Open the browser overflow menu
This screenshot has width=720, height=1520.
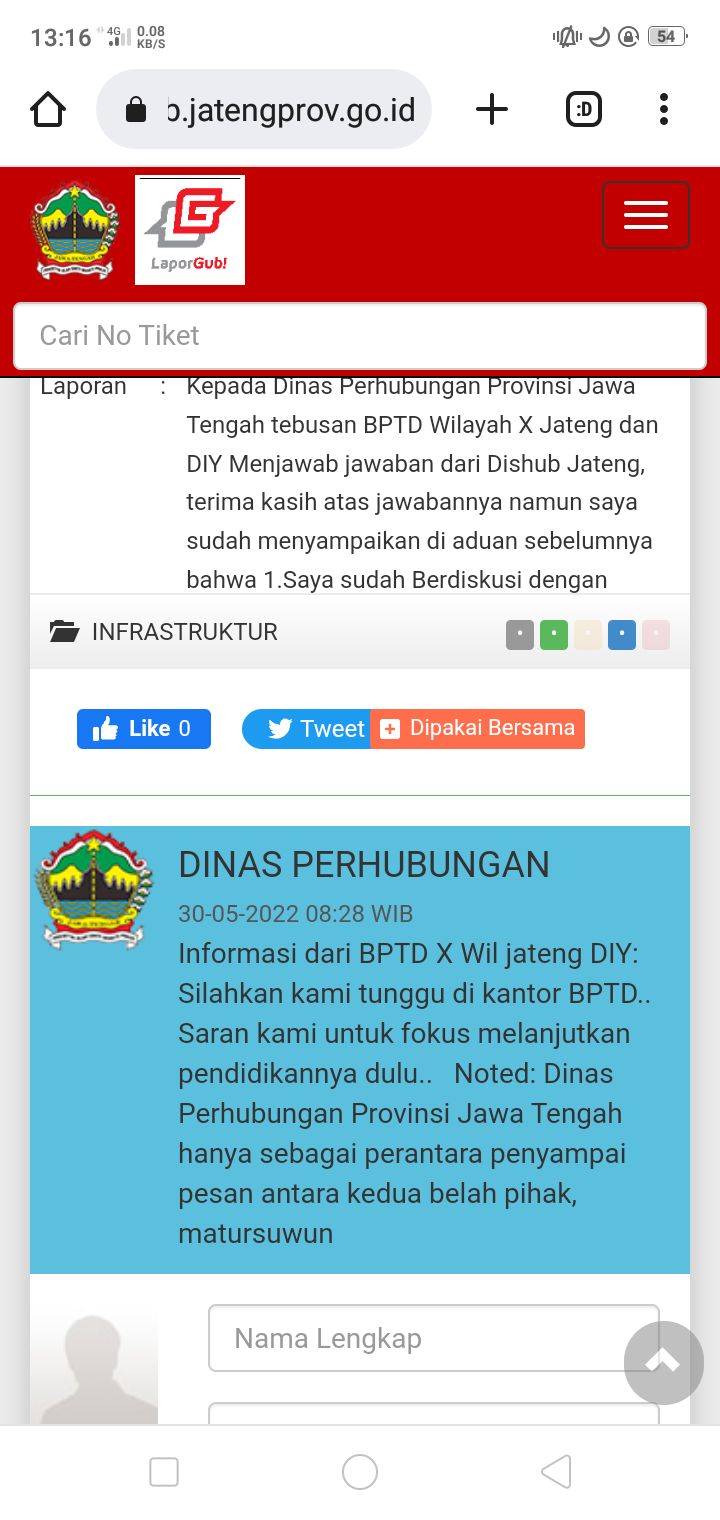[663, 109]
